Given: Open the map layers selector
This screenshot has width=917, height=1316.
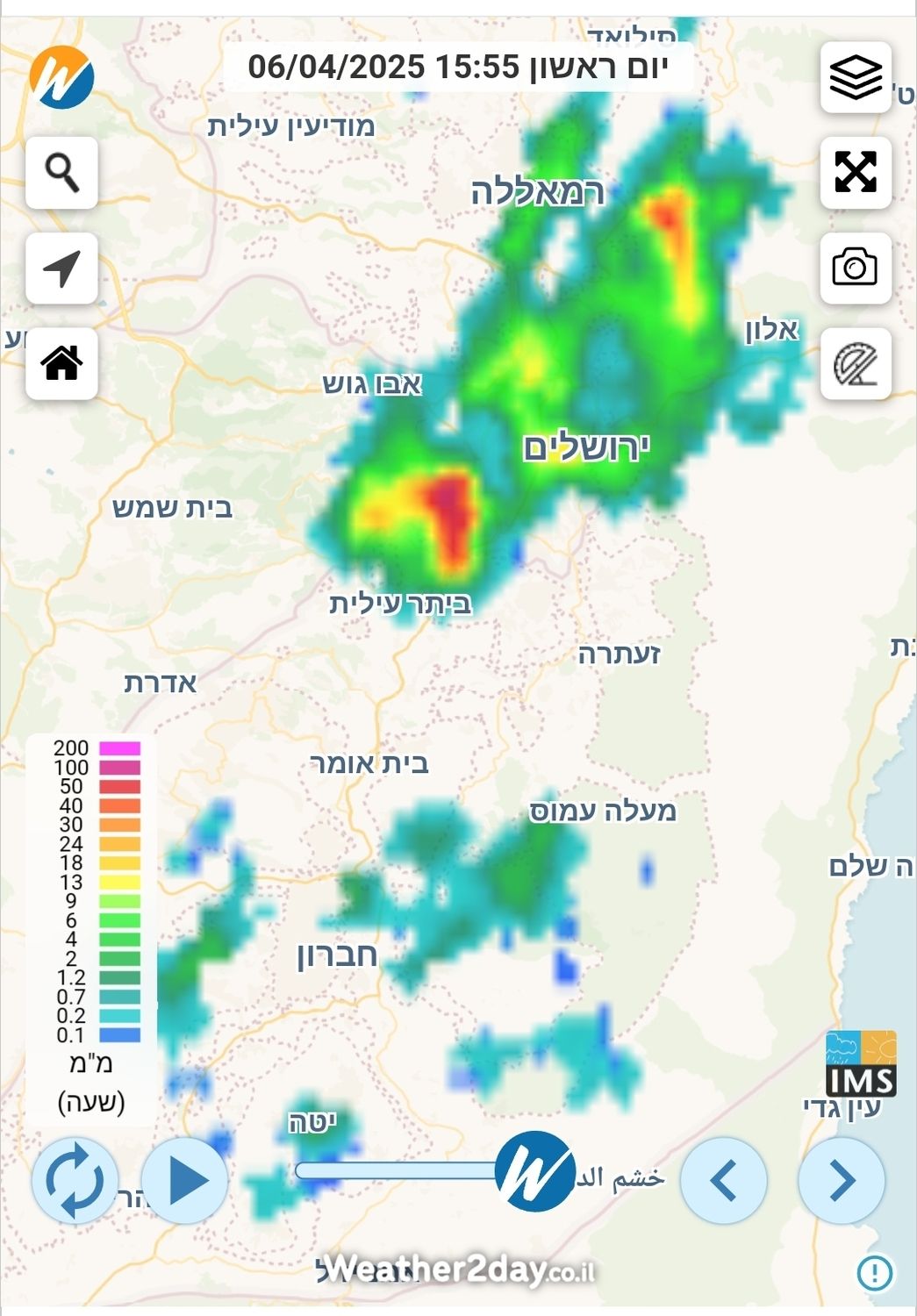Looking at the screenshot, I should point(856,77).
